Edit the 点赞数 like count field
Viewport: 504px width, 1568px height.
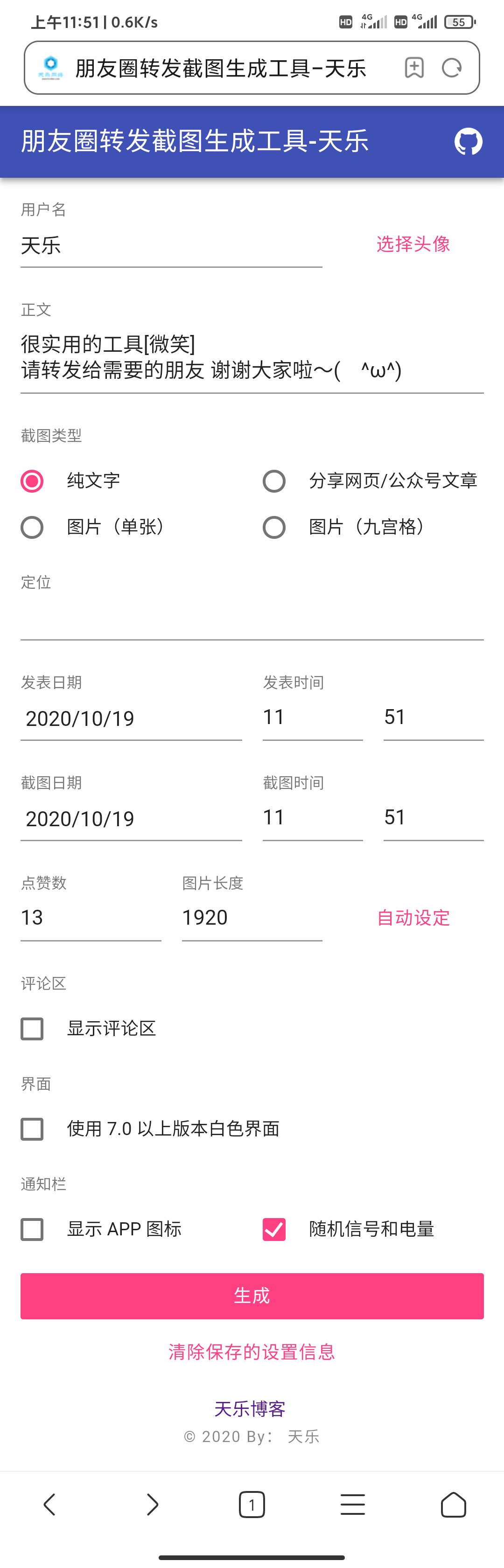pyautogui.click(x=91, y=918)
